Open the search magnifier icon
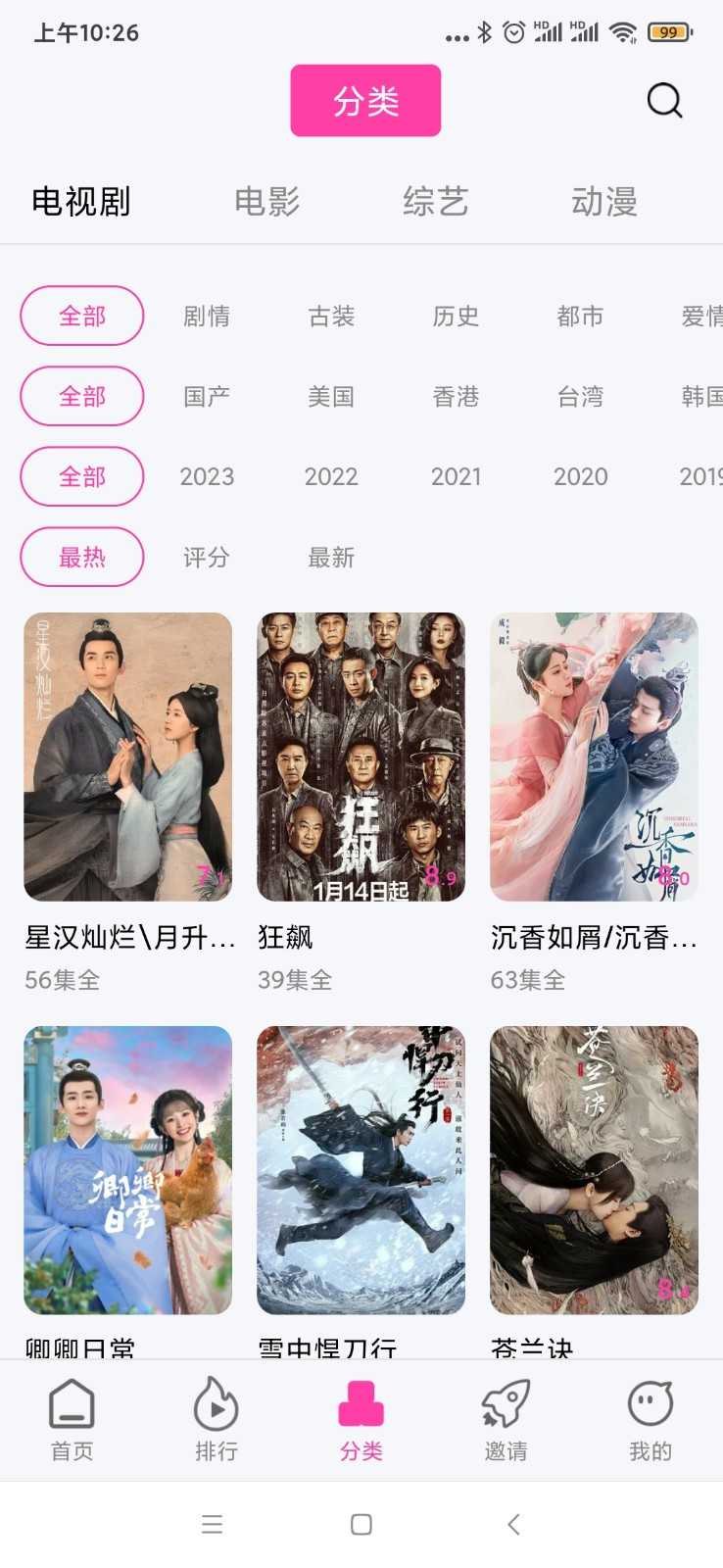This screenshot has width=723, height=1568. (664, 100)
